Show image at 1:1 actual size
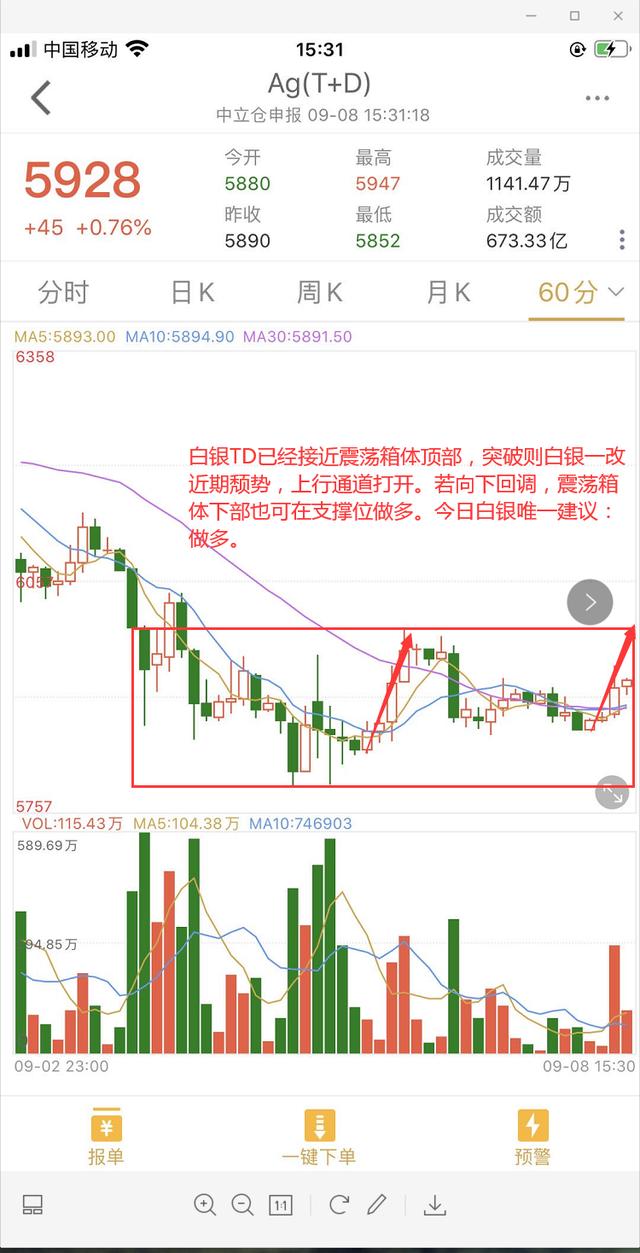Viewport: 640px width, 1253px height. click(x=282, y=1205)
